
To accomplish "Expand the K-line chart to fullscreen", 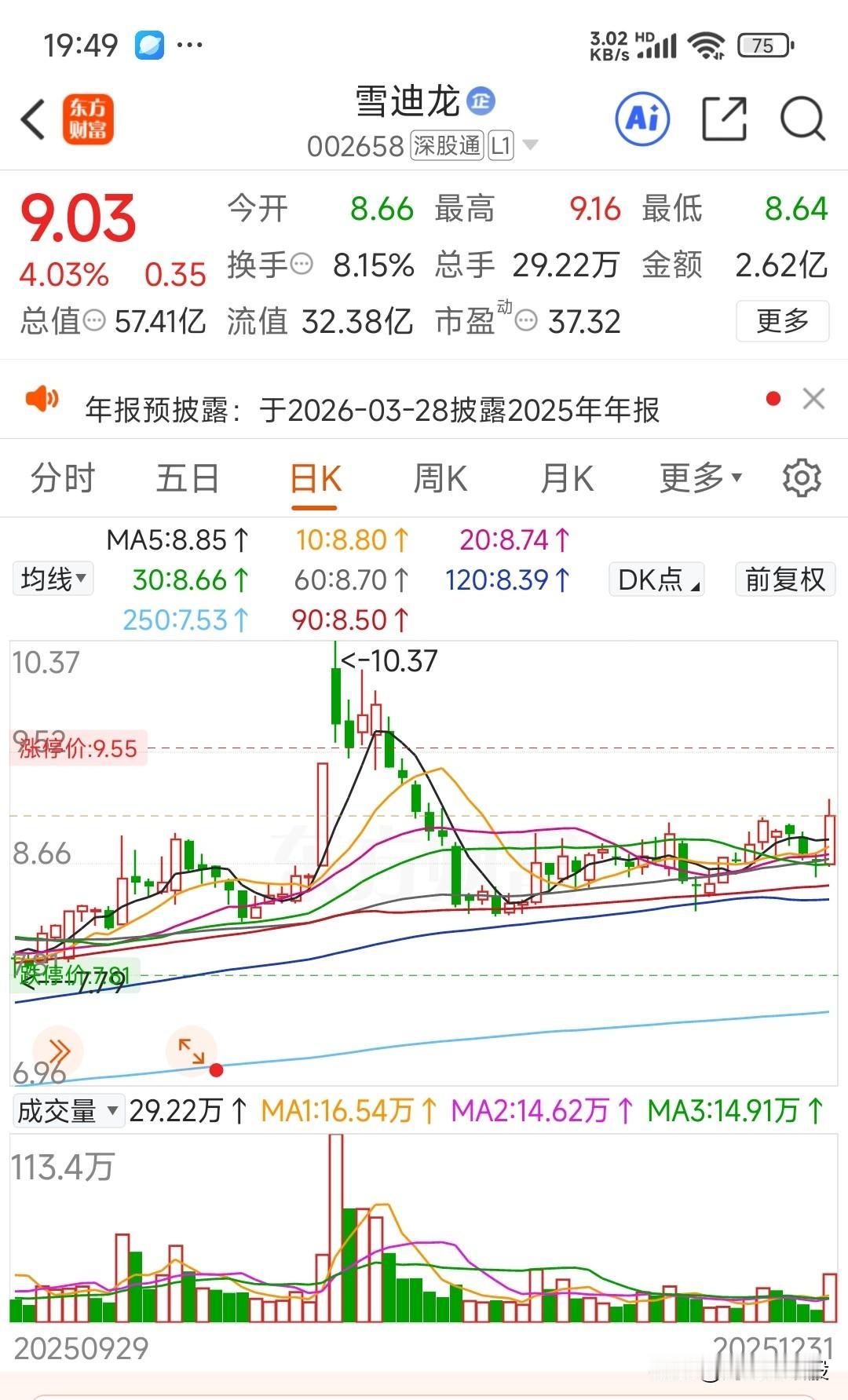I will point(191,1051).
